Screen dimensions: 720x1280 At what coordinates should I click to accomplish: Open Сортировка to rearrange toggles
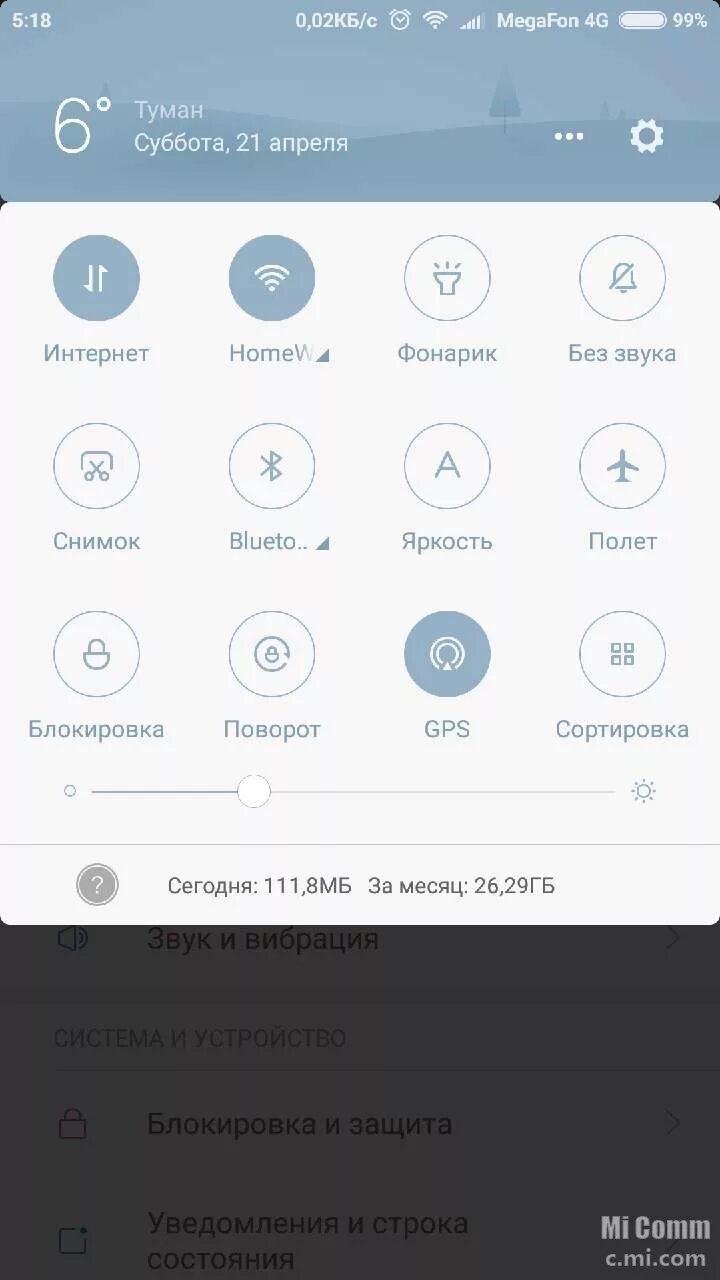[x=622, y=654]
